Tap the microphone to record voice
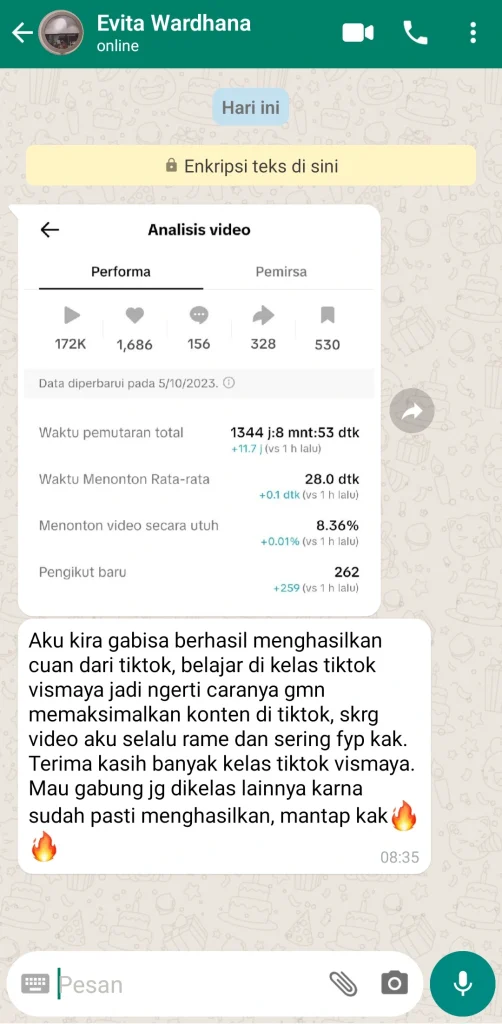502x1024 pixels. tap(463, 984)
